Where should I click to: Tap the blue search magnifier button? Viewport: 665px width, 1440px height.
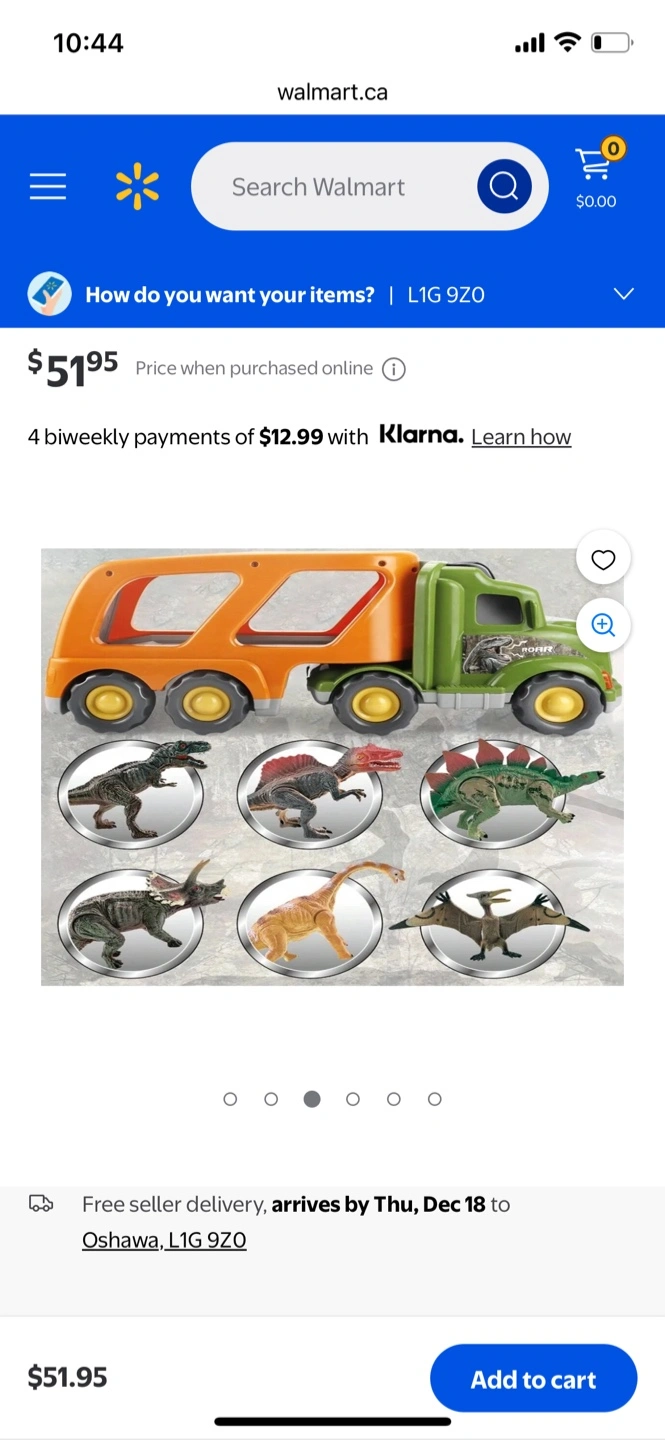click(x=504, y=186)
